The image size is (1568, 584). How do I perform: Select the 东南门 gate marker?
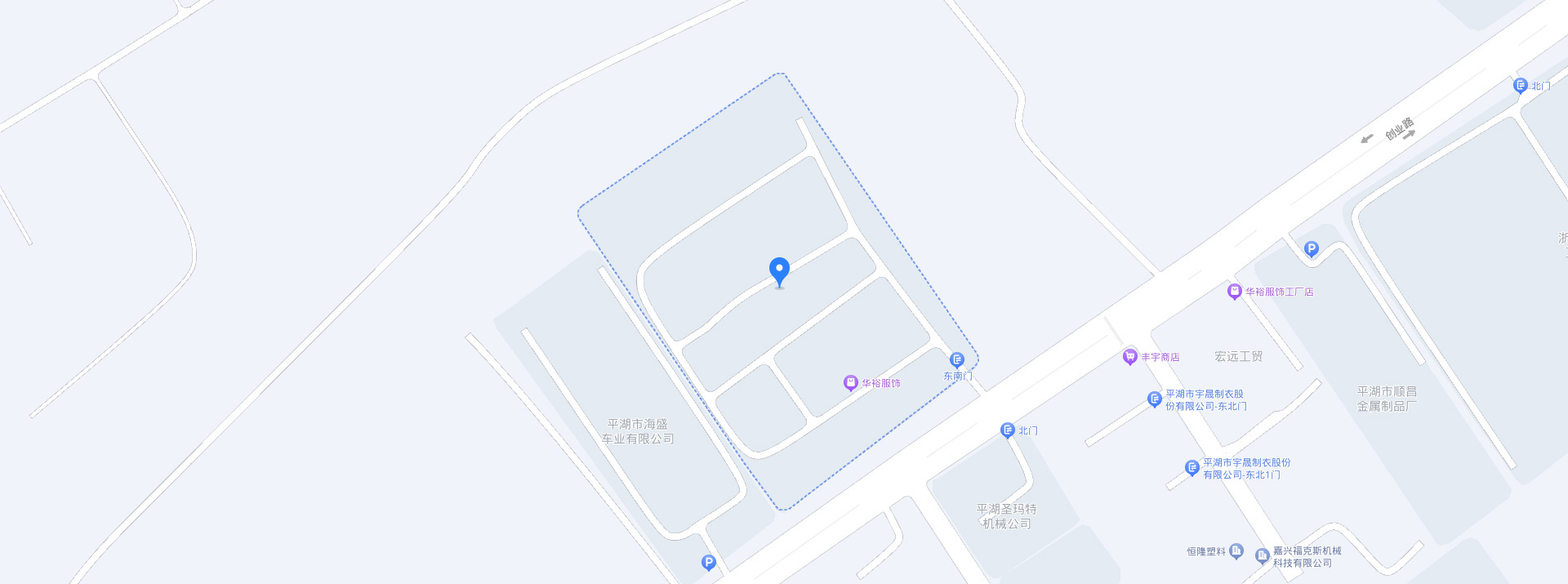click(x=957, y=360)
